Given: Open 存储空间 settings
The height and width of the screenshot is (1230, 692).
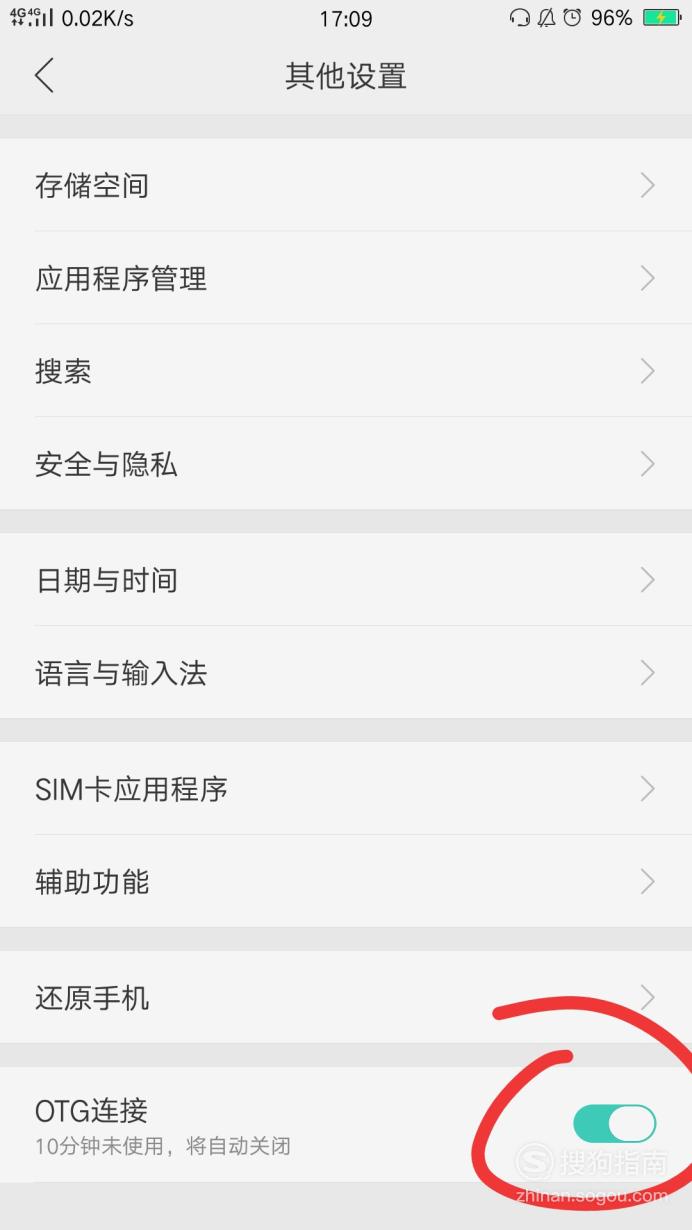Looking at the screenshot, I should coord(346,185).
